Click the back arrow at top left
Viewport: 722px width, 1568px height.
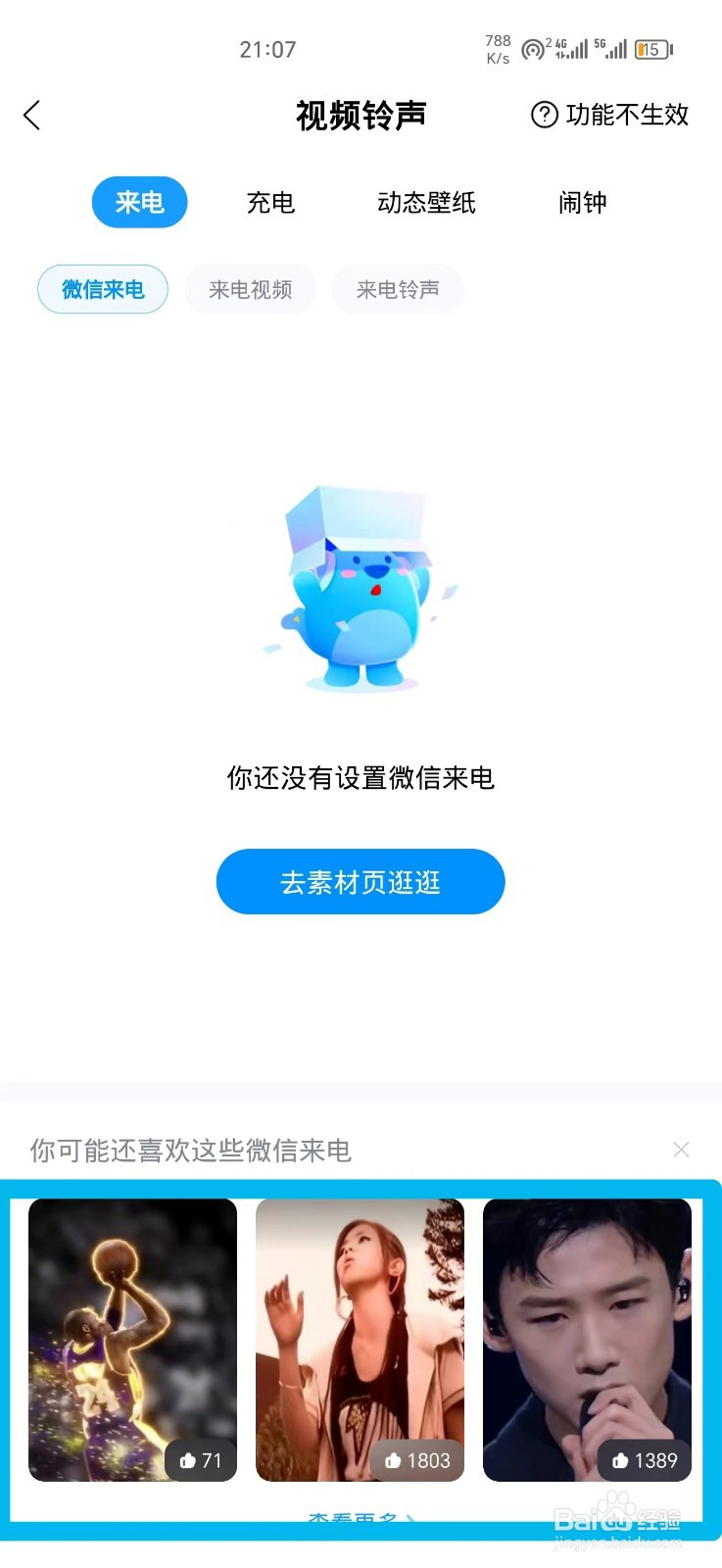point(32,115)
